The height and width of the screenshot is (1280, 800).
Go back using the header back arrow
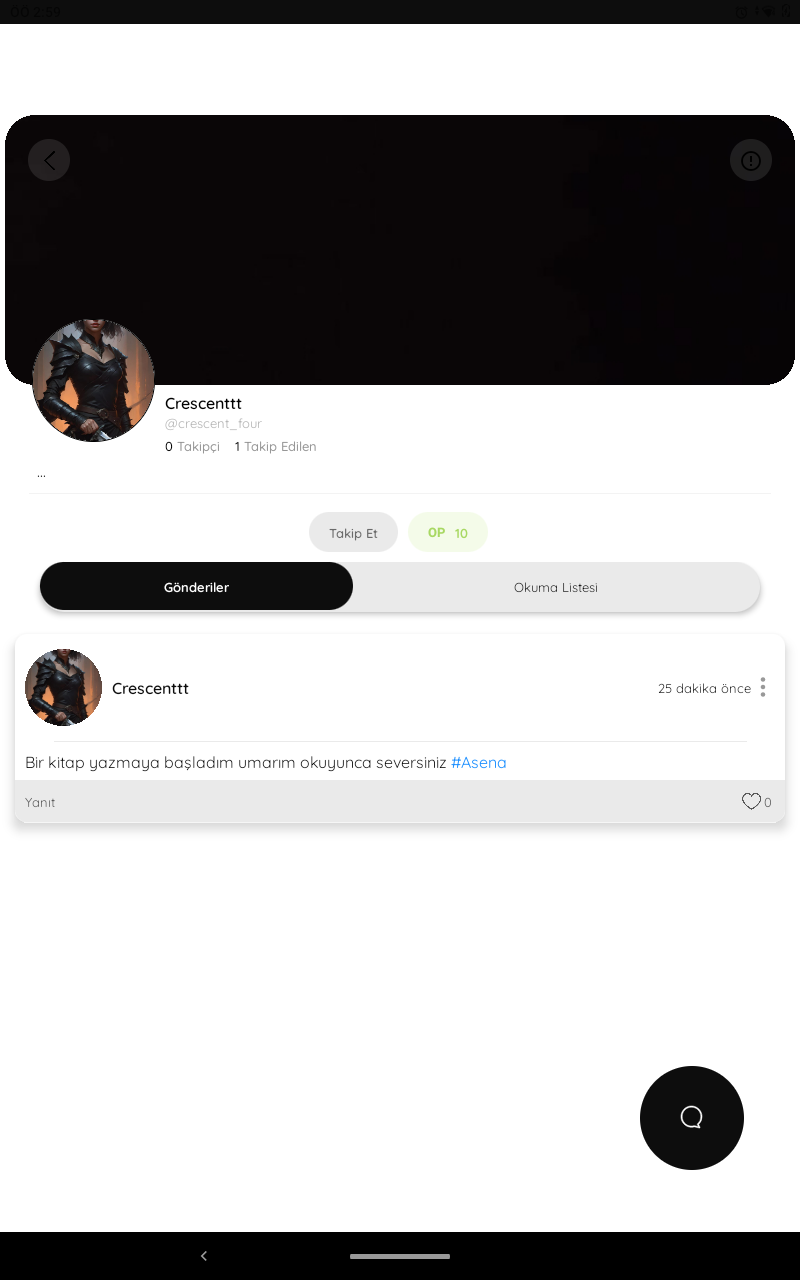(49, 160)
